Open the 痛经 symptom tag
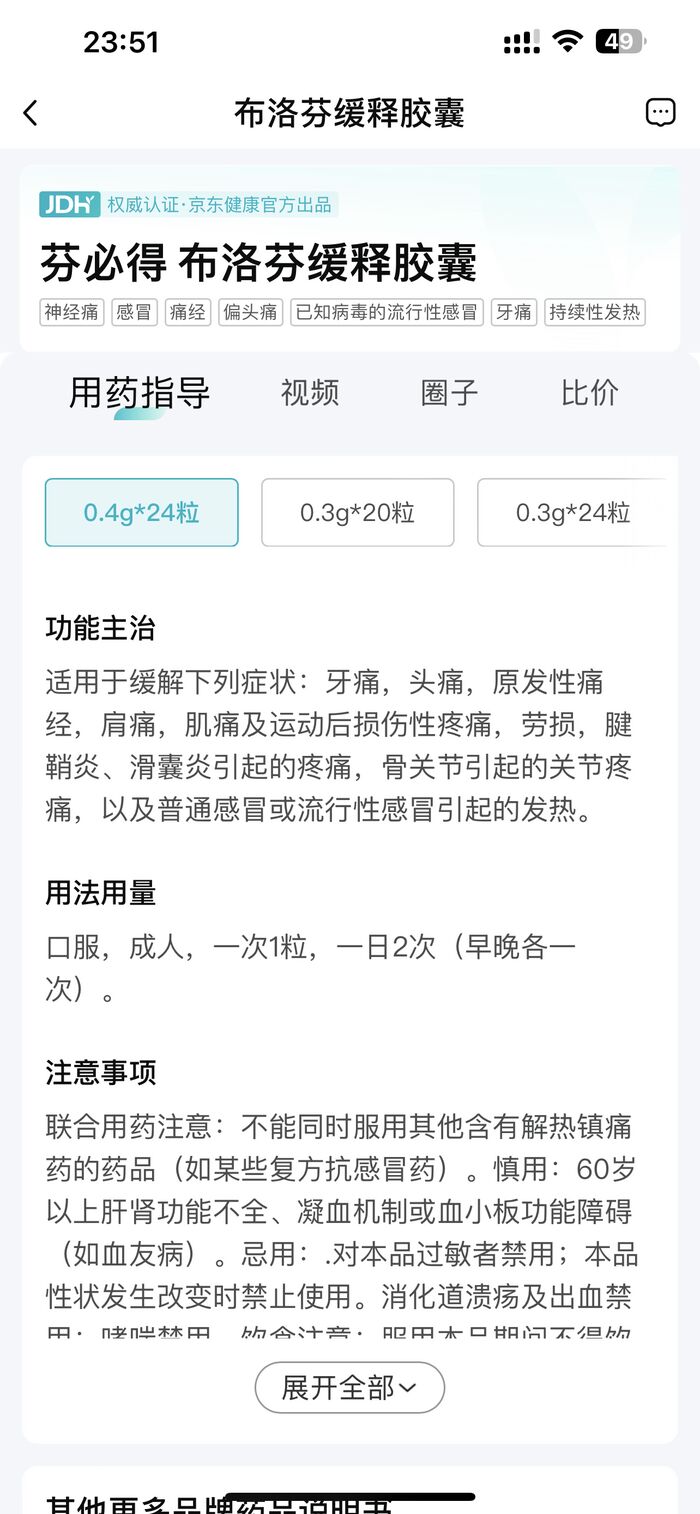The width and height of the screenshot is (700, 1514). coord(187,312)
